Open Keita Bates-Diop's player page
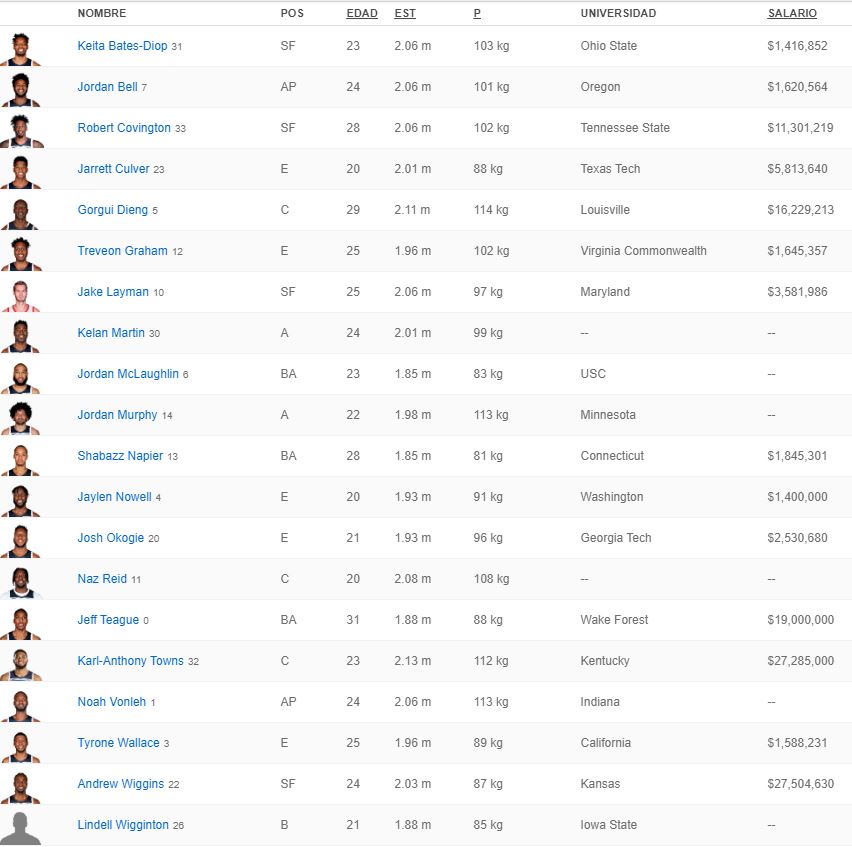 pos(122,46)
